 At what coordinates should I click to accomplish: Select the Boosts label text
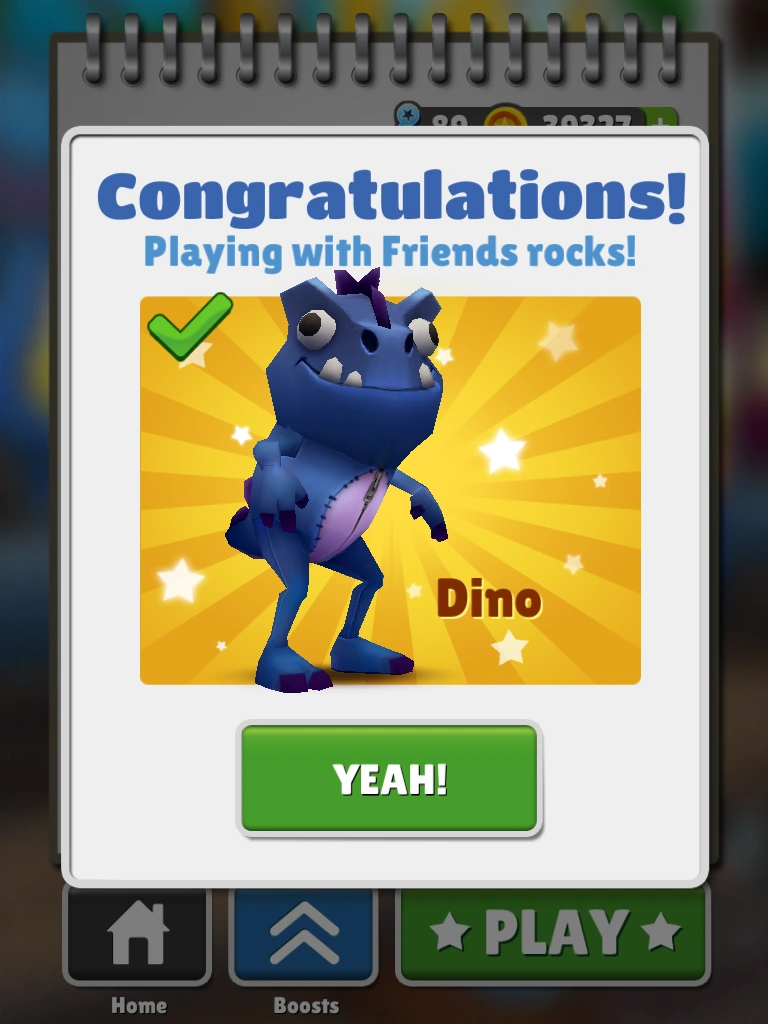[x=306, y=1005]
